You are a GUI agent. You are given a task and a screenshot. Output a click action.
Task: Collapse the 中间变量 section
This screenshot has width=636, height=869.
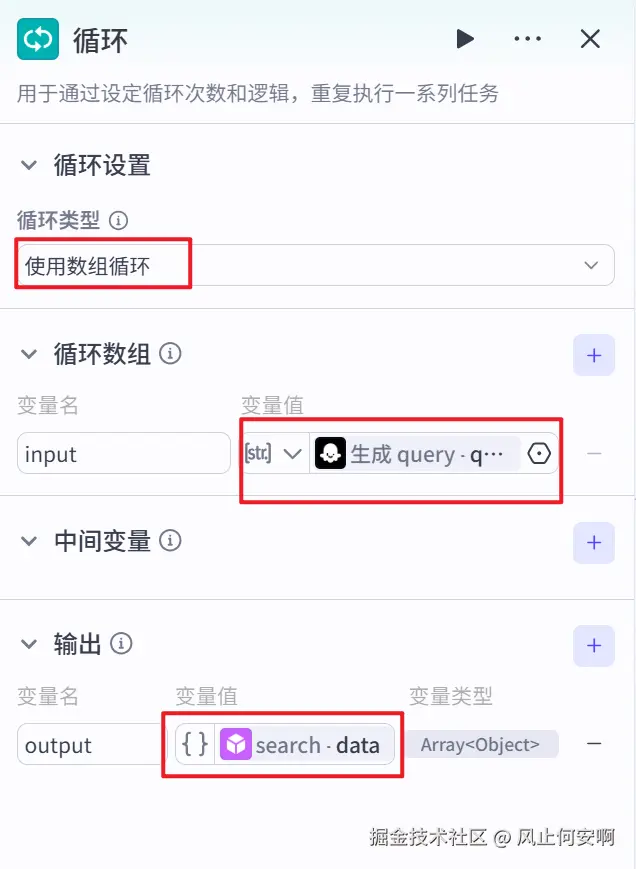(x=29, y=542)
